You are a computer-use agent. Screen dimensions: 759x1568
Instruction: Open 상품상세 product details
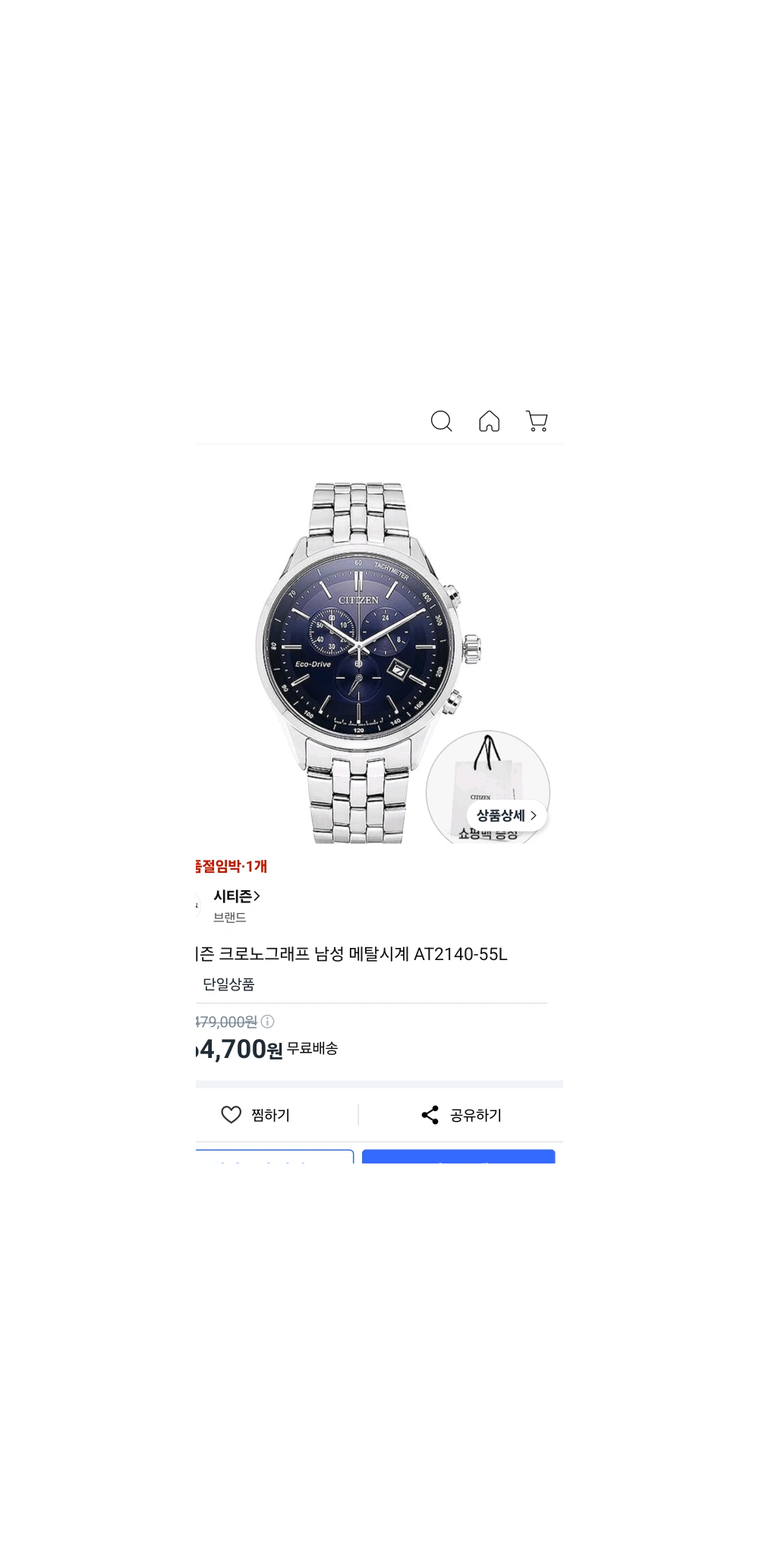coord(506,815)
